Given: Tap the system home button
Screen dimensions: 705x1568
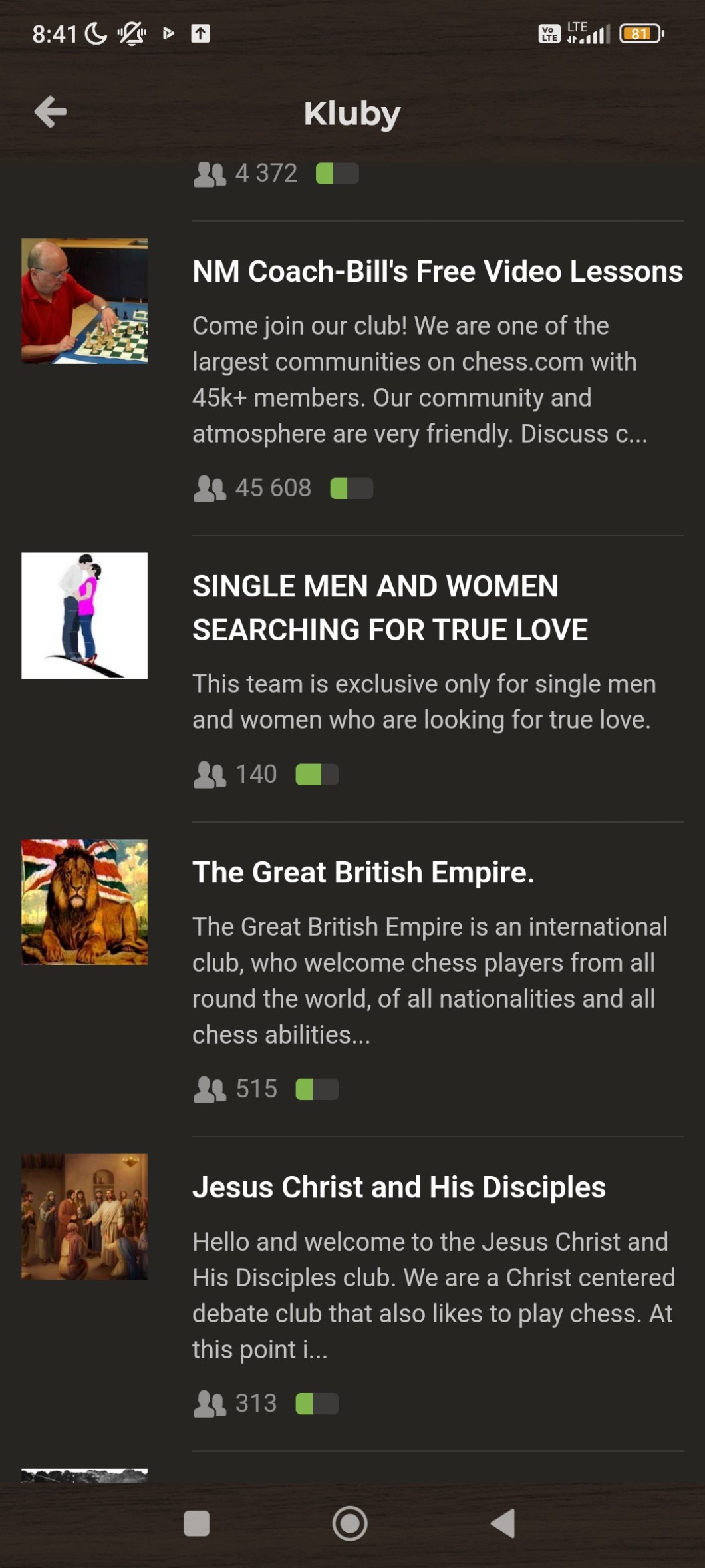Looking at the screenshot, I should 350,1523.
